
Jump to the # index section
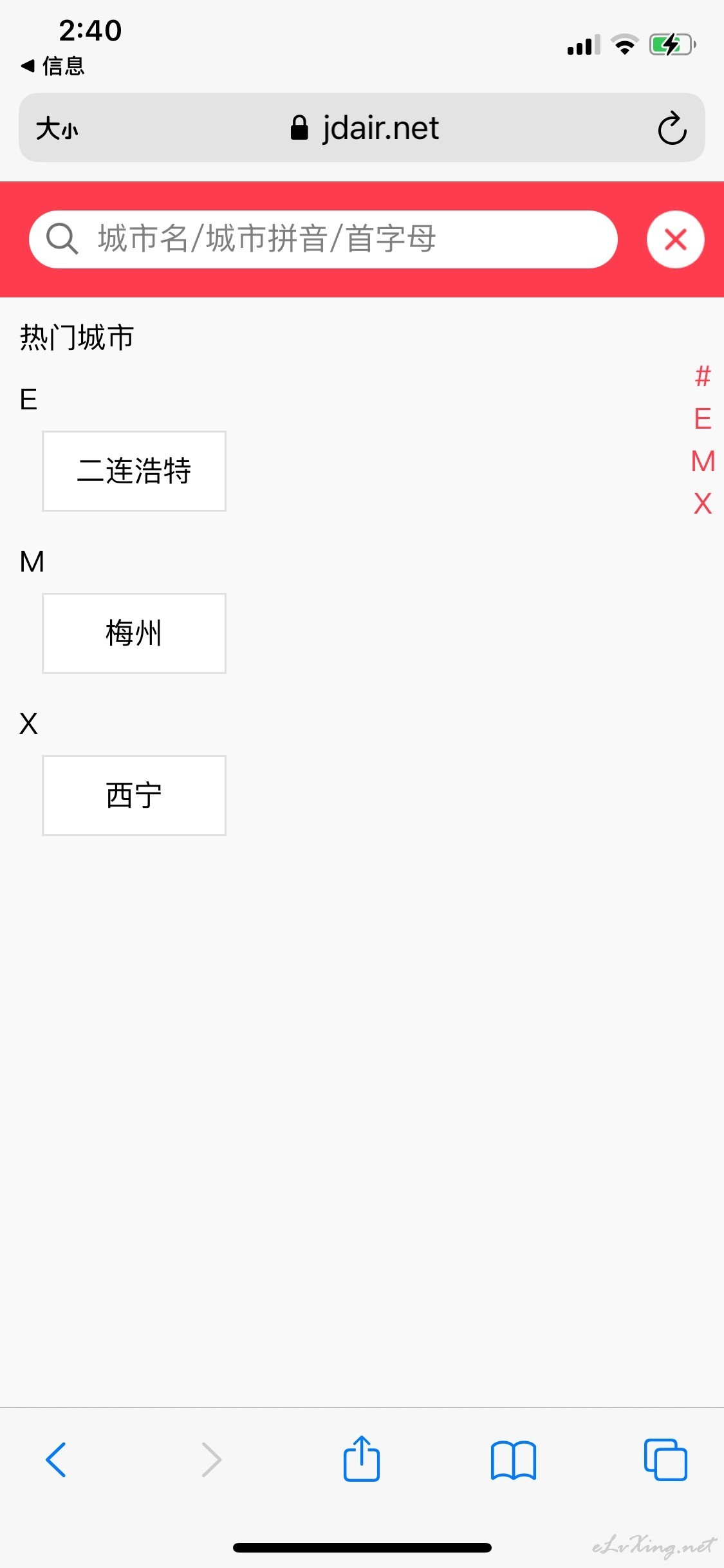tap(703, 377)
